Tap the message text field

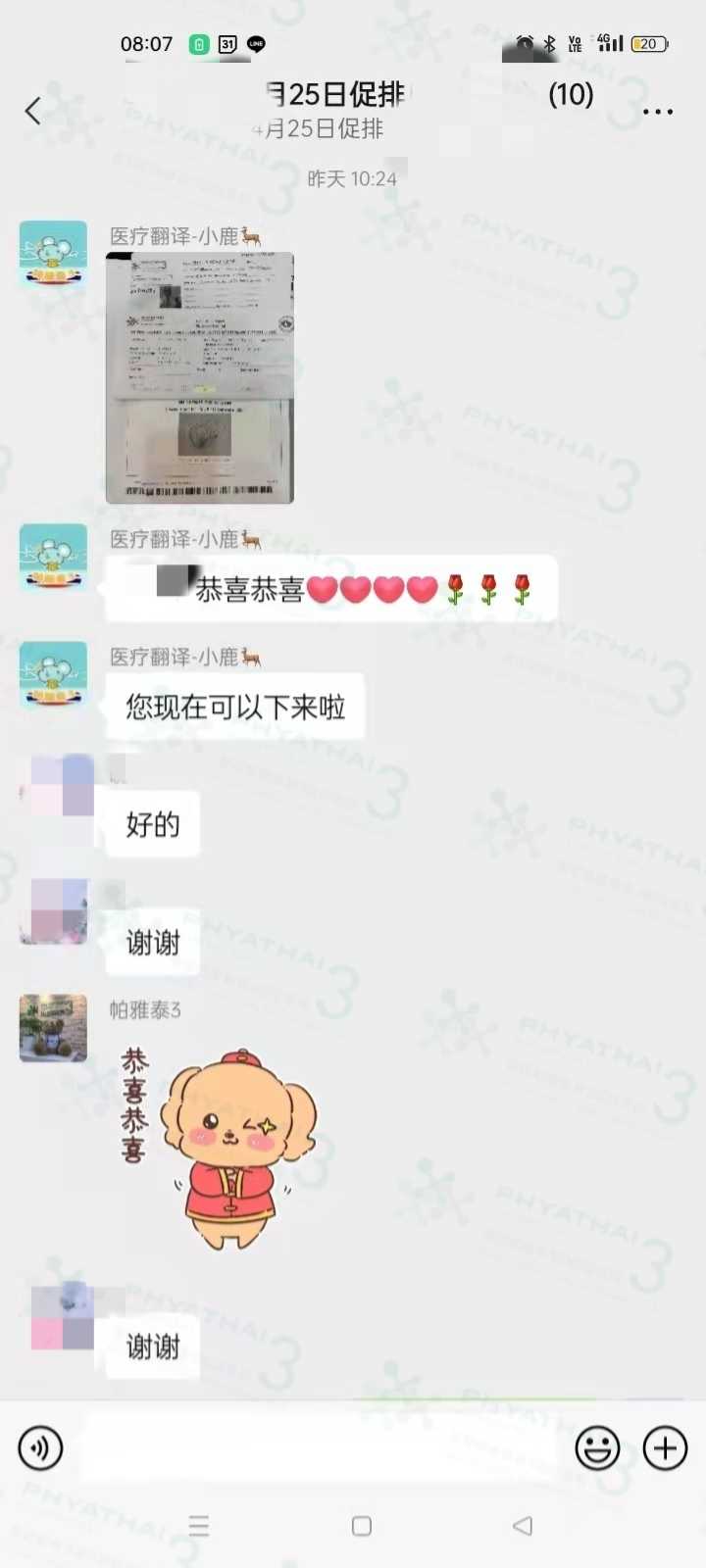pos(324,1447)
